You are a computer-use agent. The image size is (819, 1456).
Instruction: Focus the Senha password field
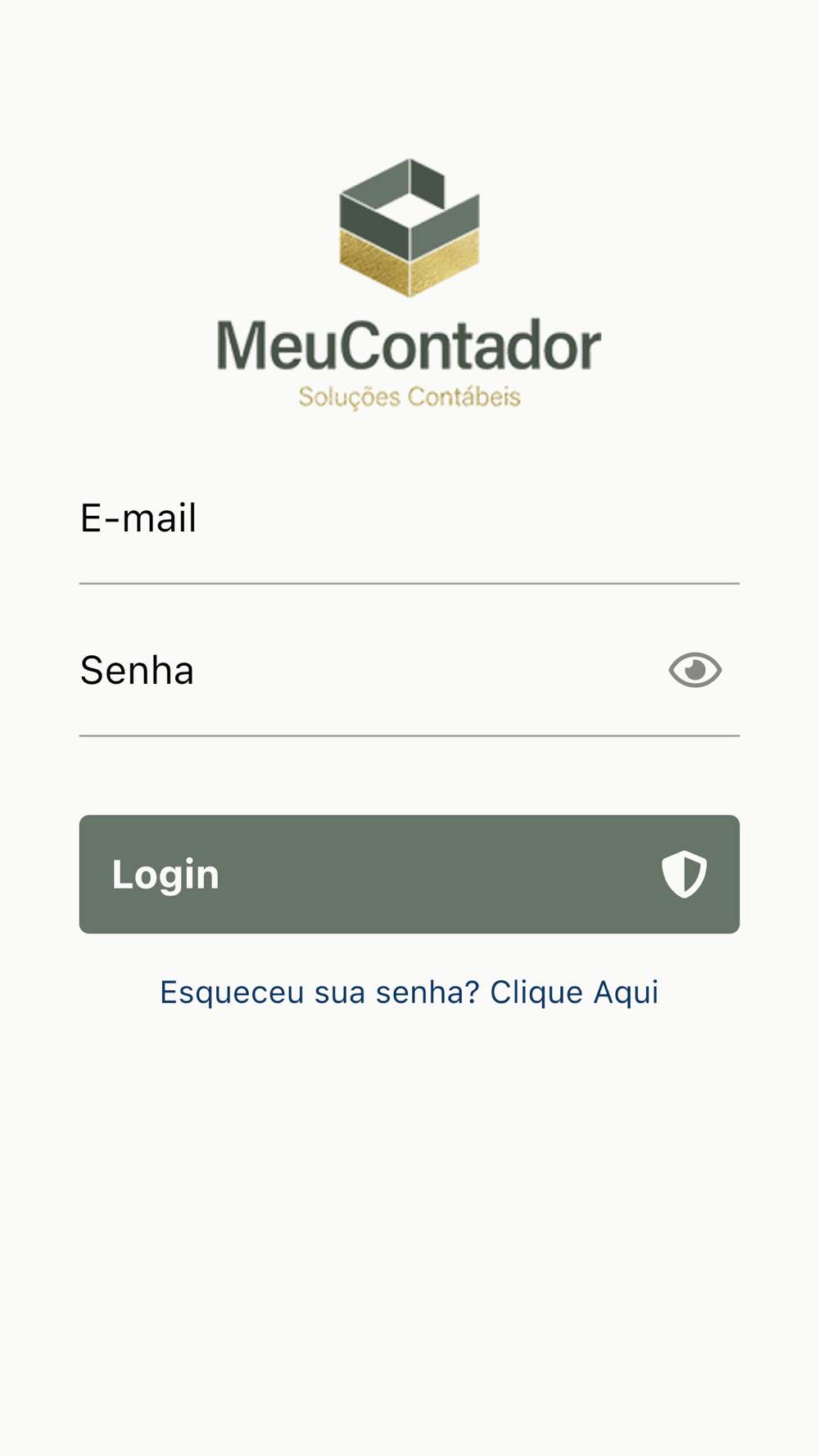point(369,671)
